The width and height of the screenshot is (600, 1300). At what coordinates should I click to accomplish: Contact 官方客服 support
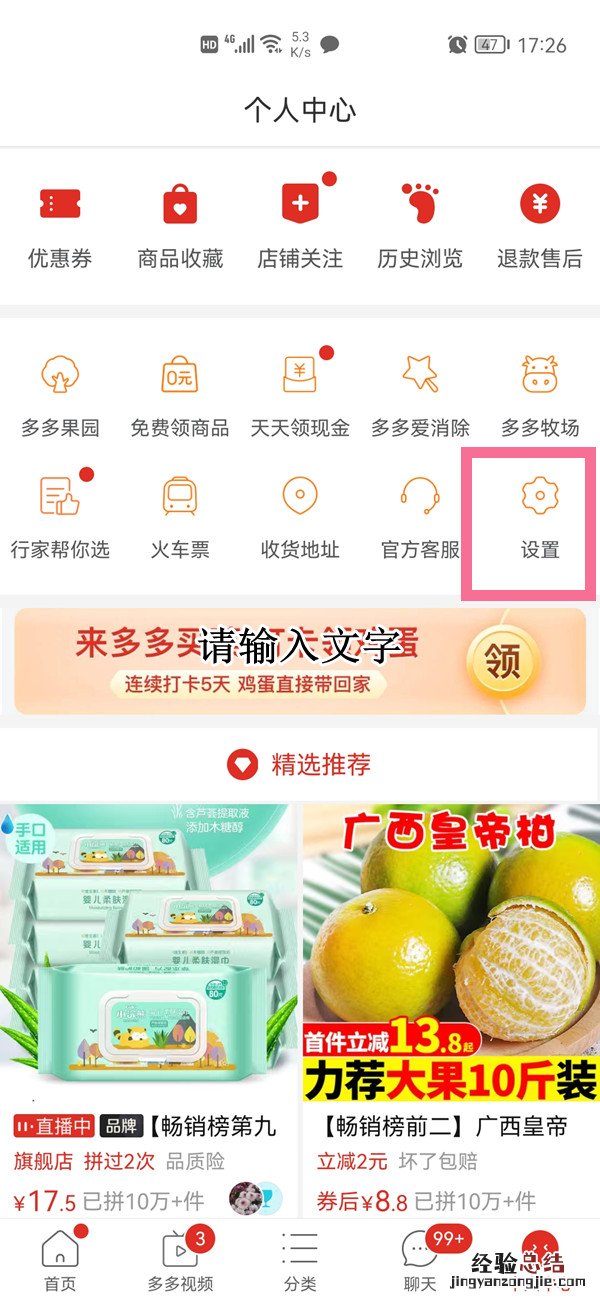coord(420,515)
